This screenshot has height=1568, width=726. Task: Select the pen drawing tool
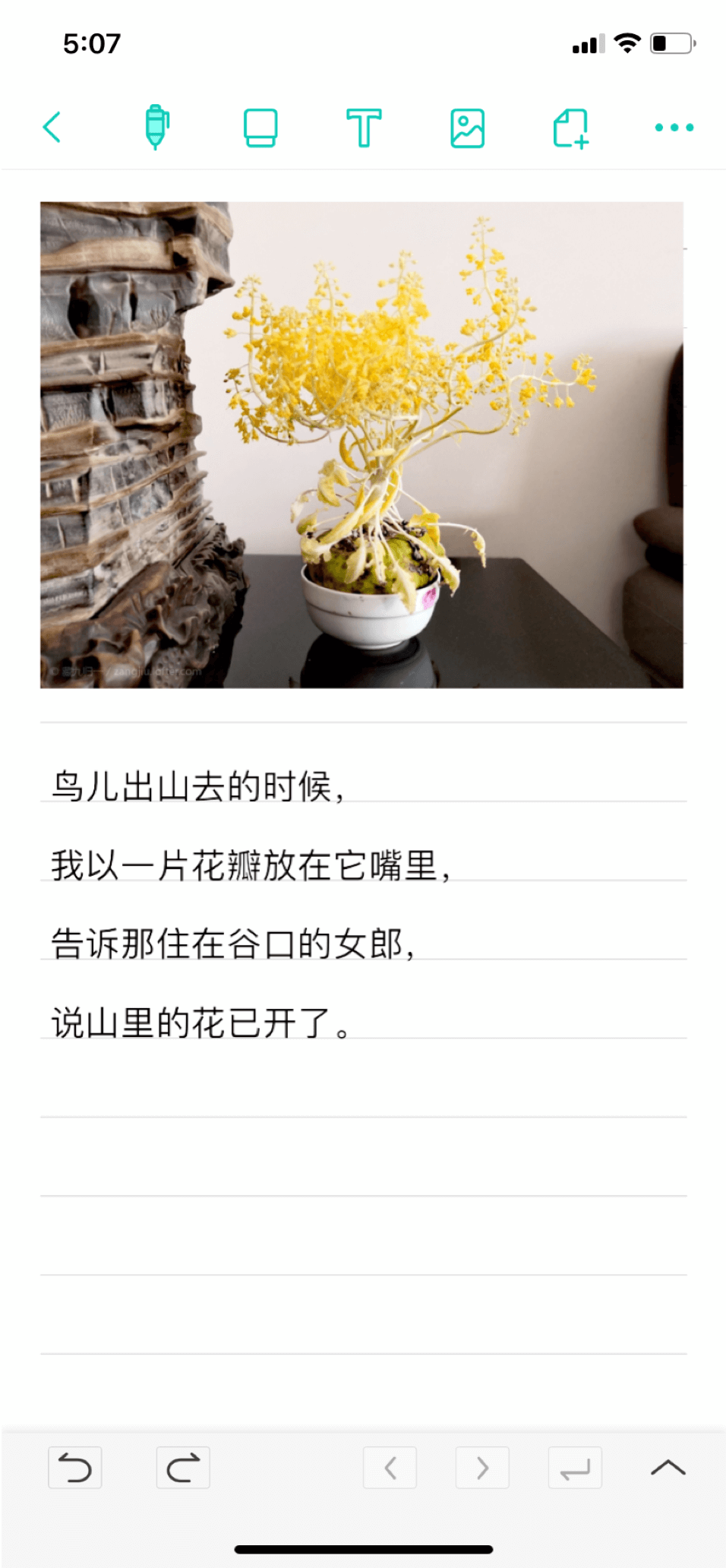click(x=156, y=127)
